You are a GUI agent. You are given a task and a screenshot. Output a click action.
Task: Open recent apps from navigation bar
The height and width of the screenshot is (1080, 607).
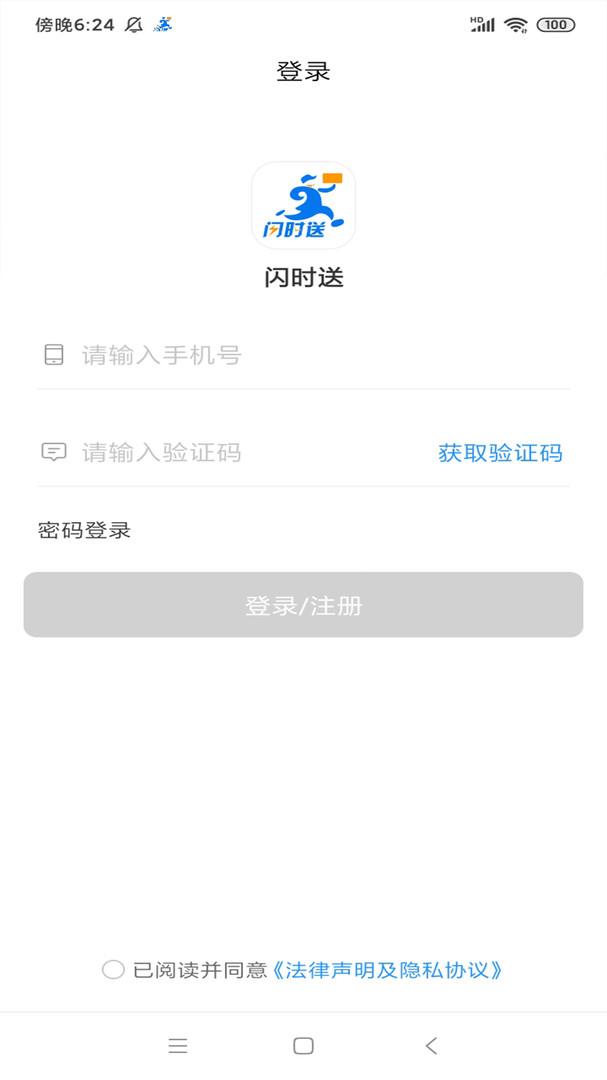[178, 1046]
